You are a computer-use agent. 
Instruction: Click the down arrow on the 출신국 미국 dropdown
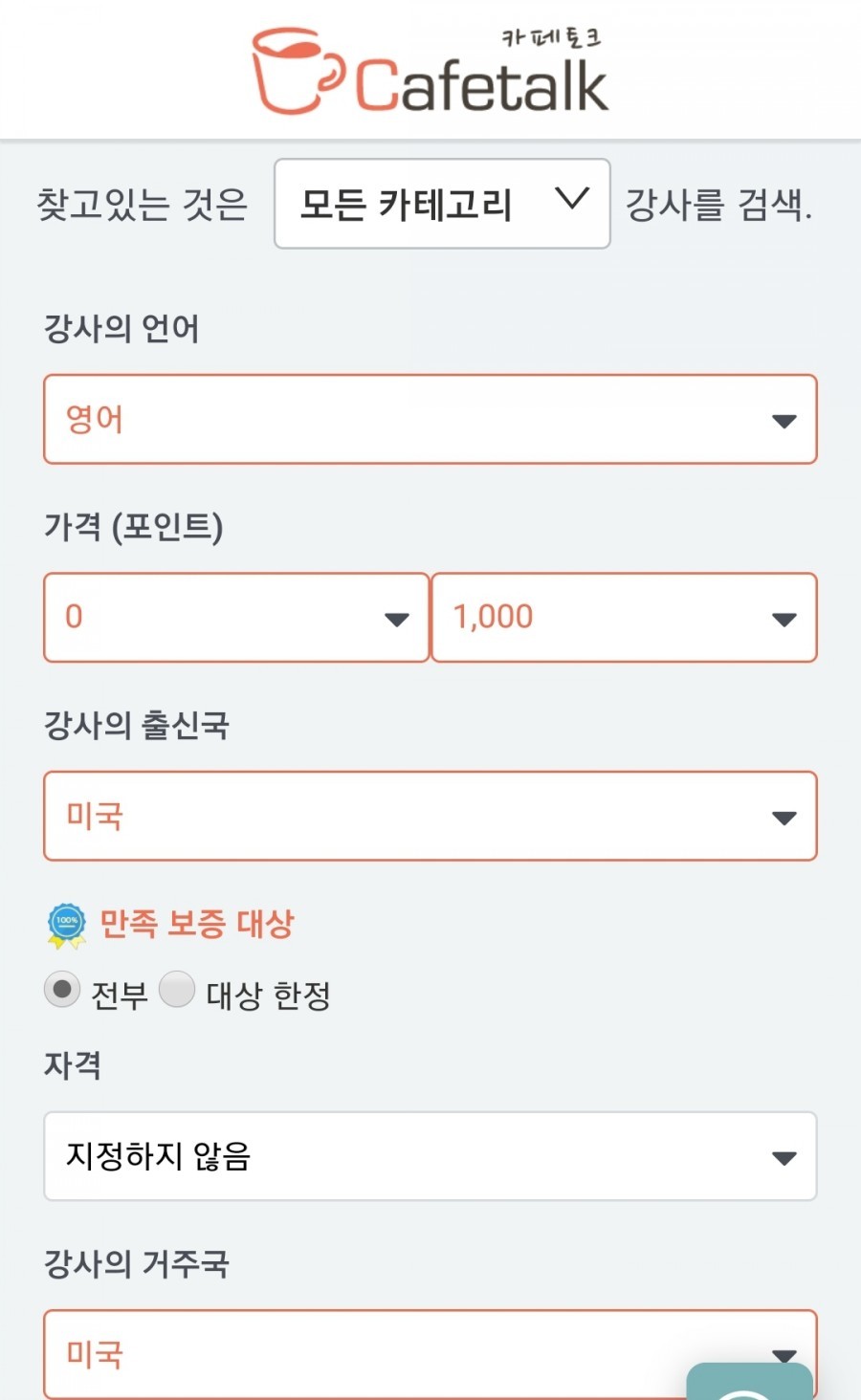(x=784, y=817)
